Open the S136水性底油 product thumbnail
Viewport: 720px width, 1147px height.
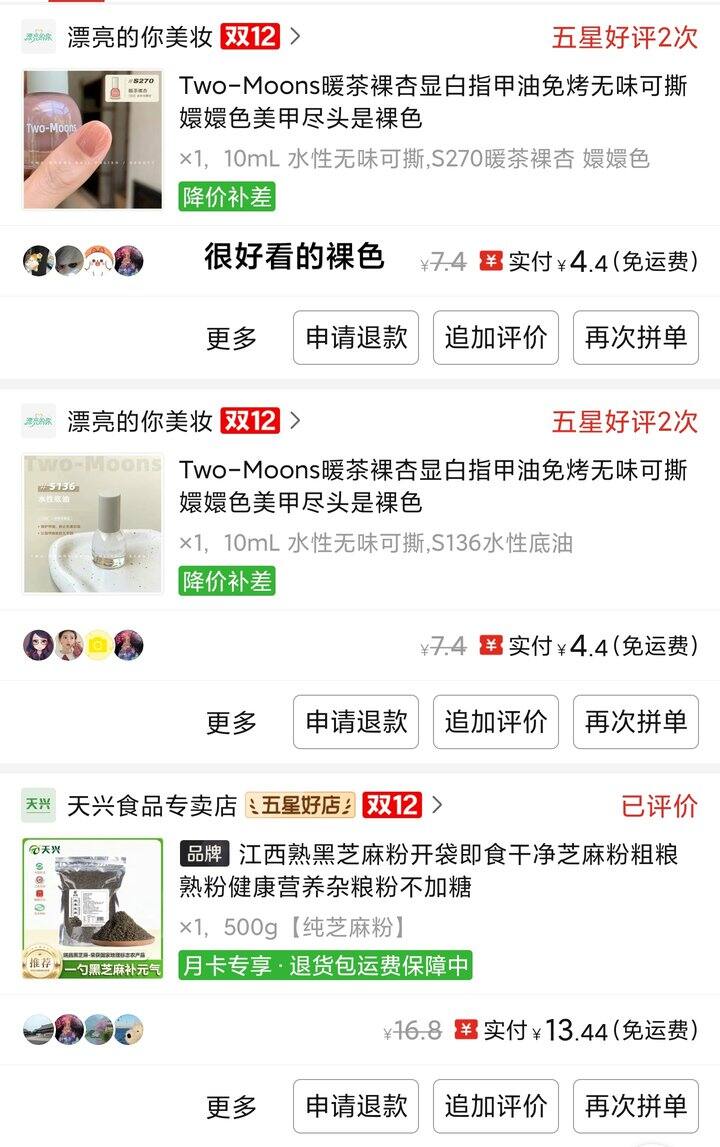pyautogui.click(x=93, y=523)
